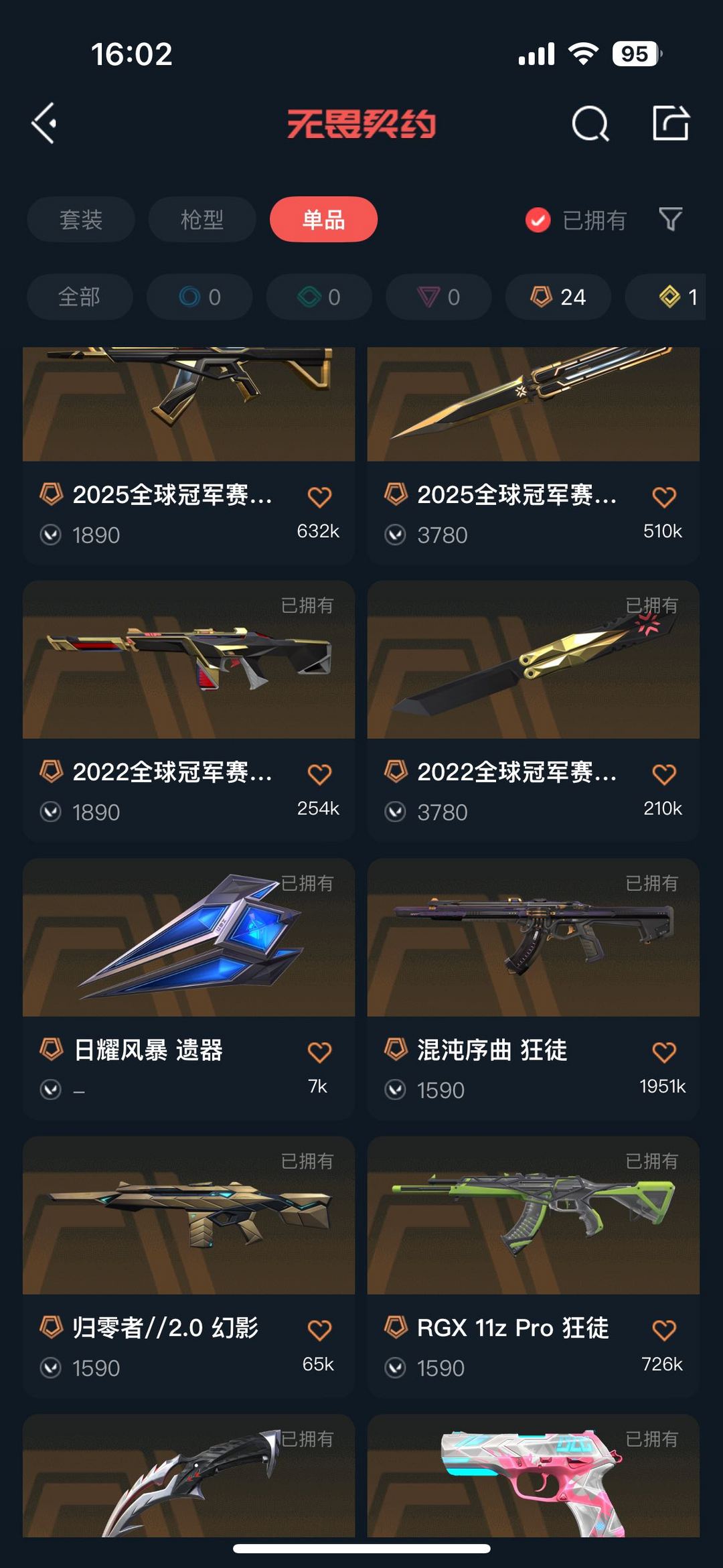
Task: Like the 混沌序曲 狂徒 skin
Action: 663,1052
